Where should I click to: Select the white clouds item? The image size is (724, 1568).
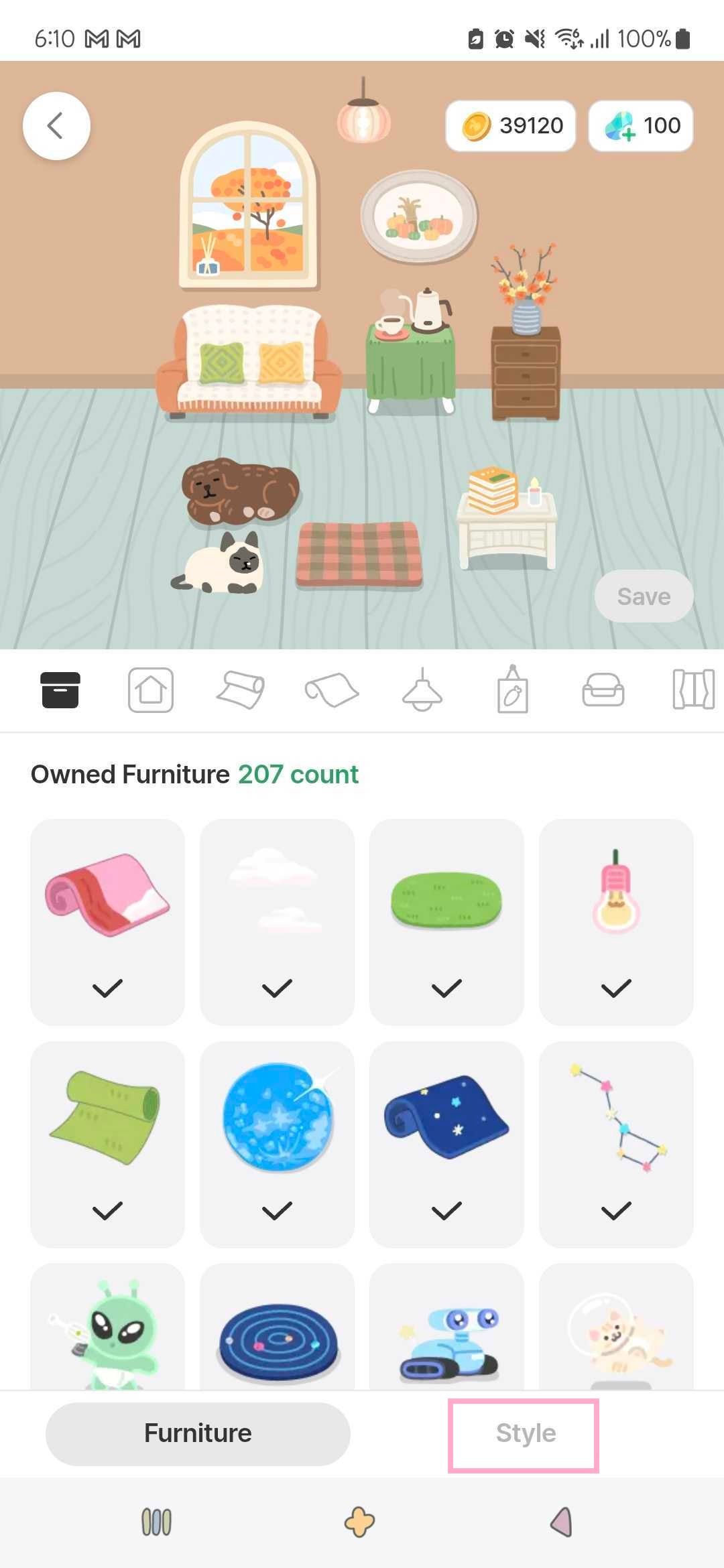[x=277, y=922]
